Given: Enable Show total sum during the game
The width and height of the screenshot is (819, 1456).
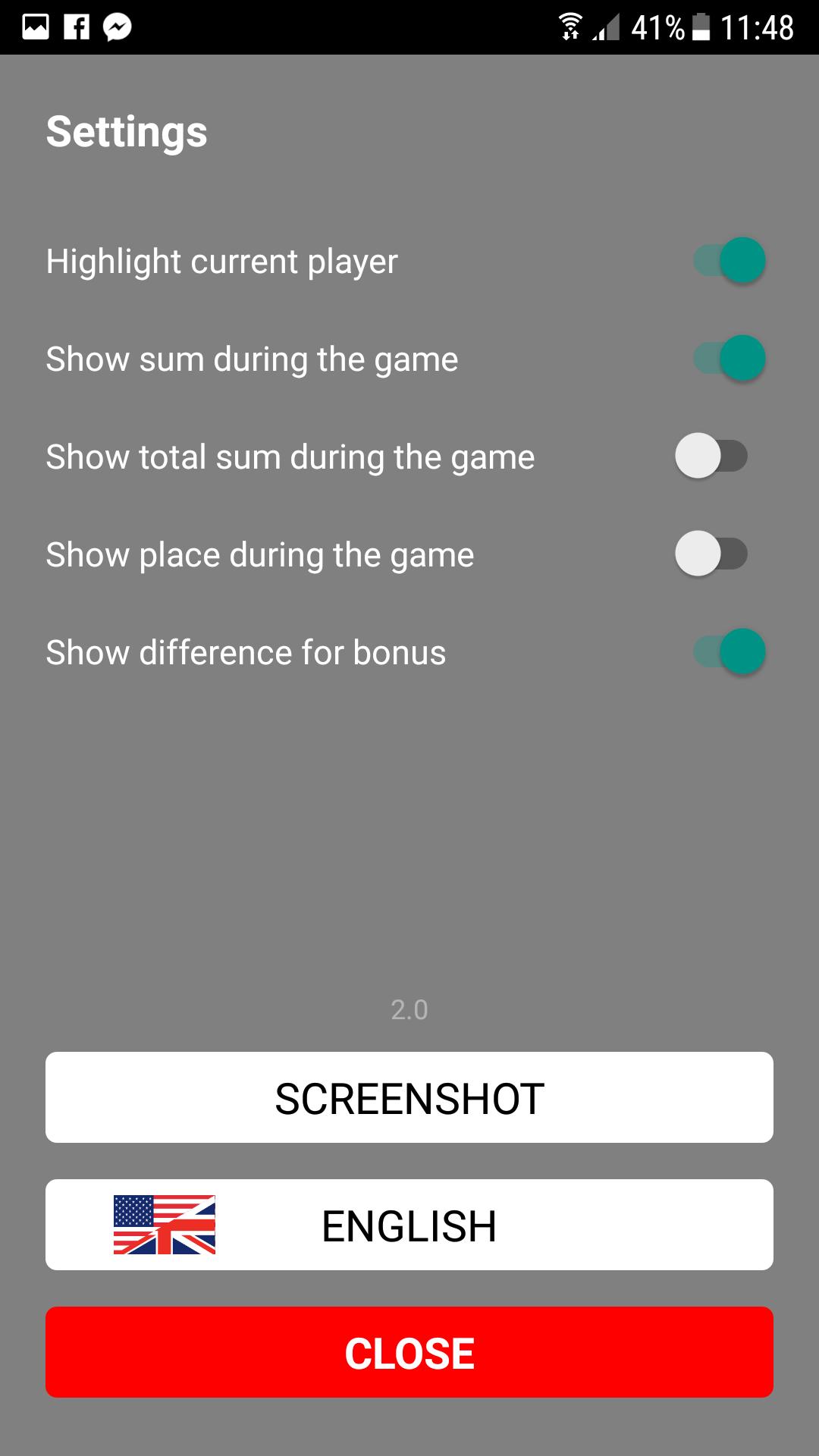Looking at the screenshot, I should [x=711, y=456].
